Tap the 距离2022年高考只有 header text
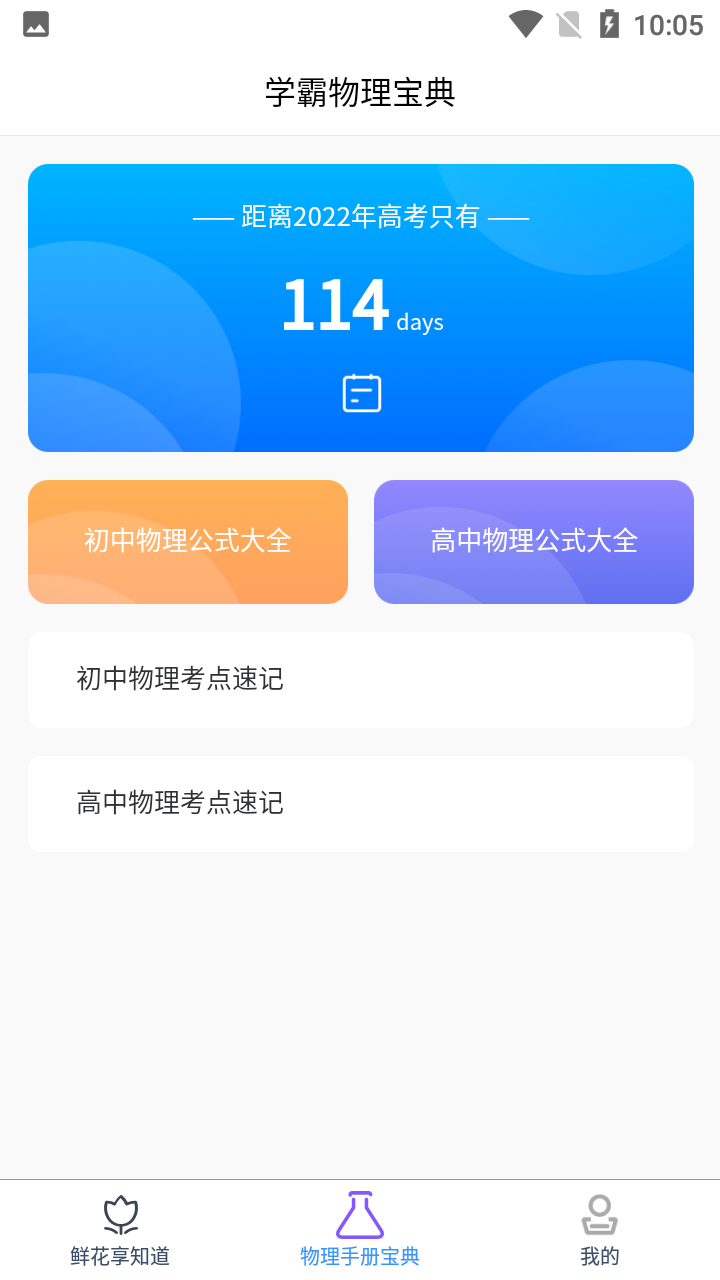720x1280 pixels. click(x=360, y=216)
